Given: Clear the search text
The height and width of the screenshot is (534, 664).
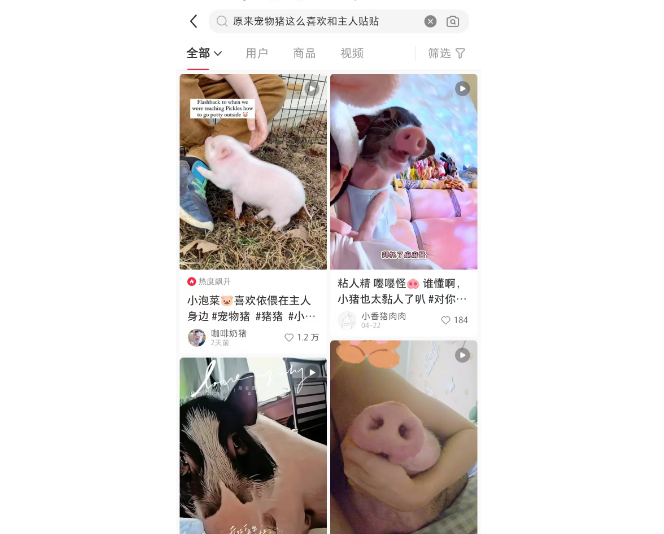Looking at the screenshot, I should click(430, 21).
